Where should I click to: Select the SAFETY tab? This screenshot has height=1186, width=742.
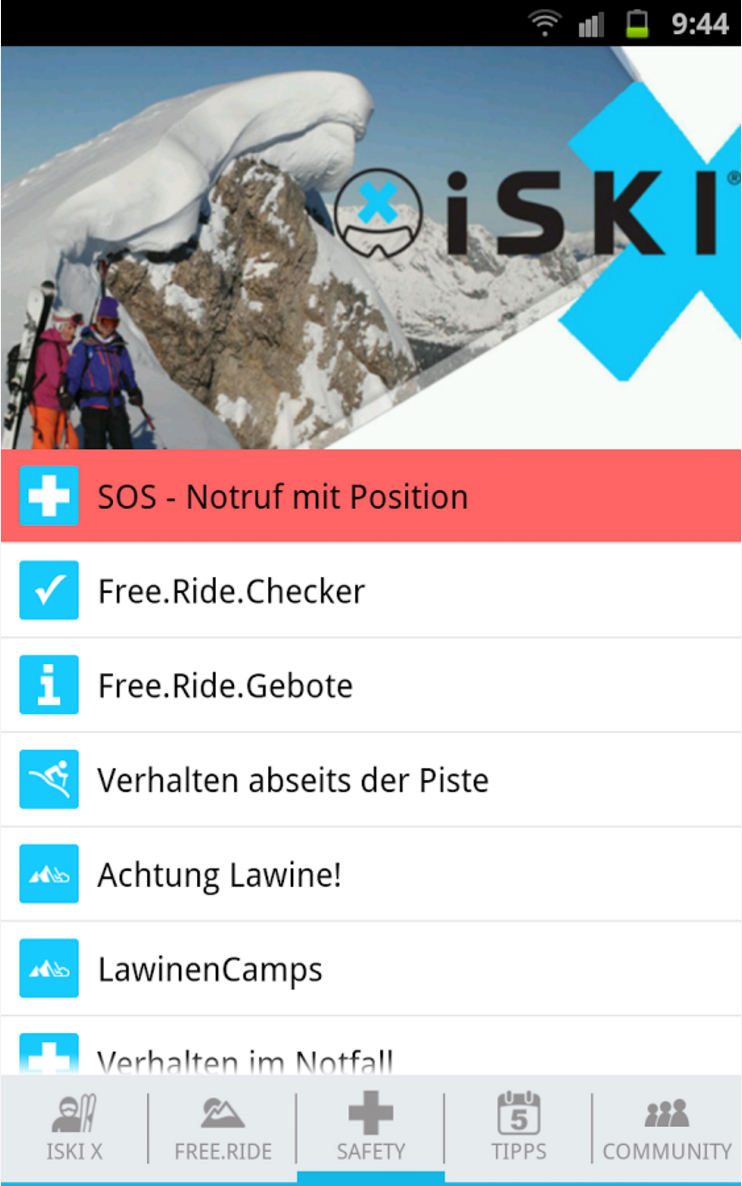pyautogui.click(x=370, y=1128)
